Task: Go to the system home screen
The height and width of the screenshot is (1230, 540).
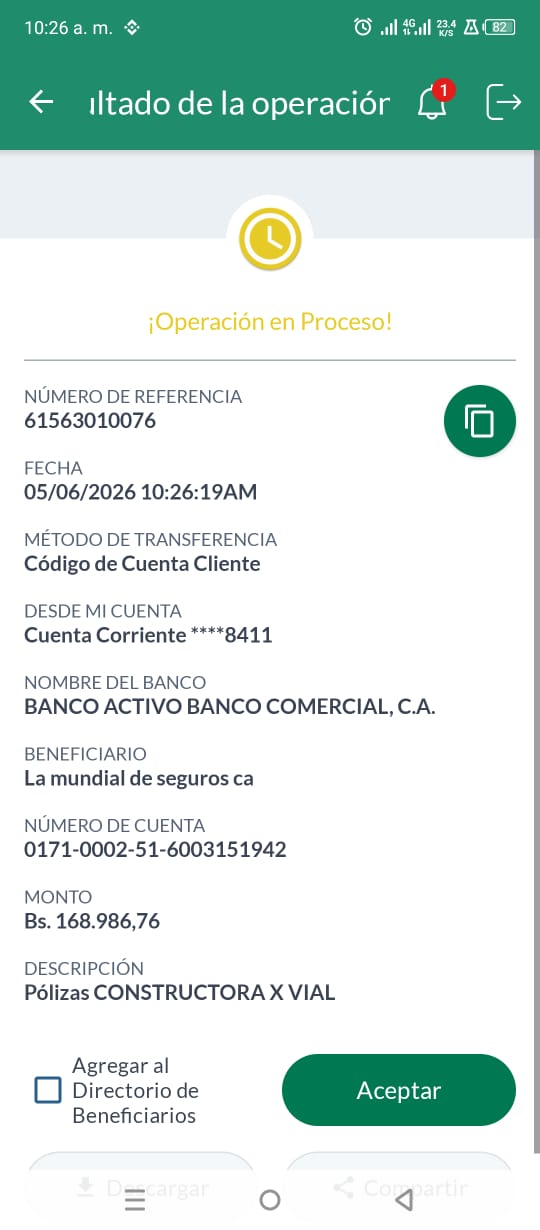Action: [x=269, y=1200]
